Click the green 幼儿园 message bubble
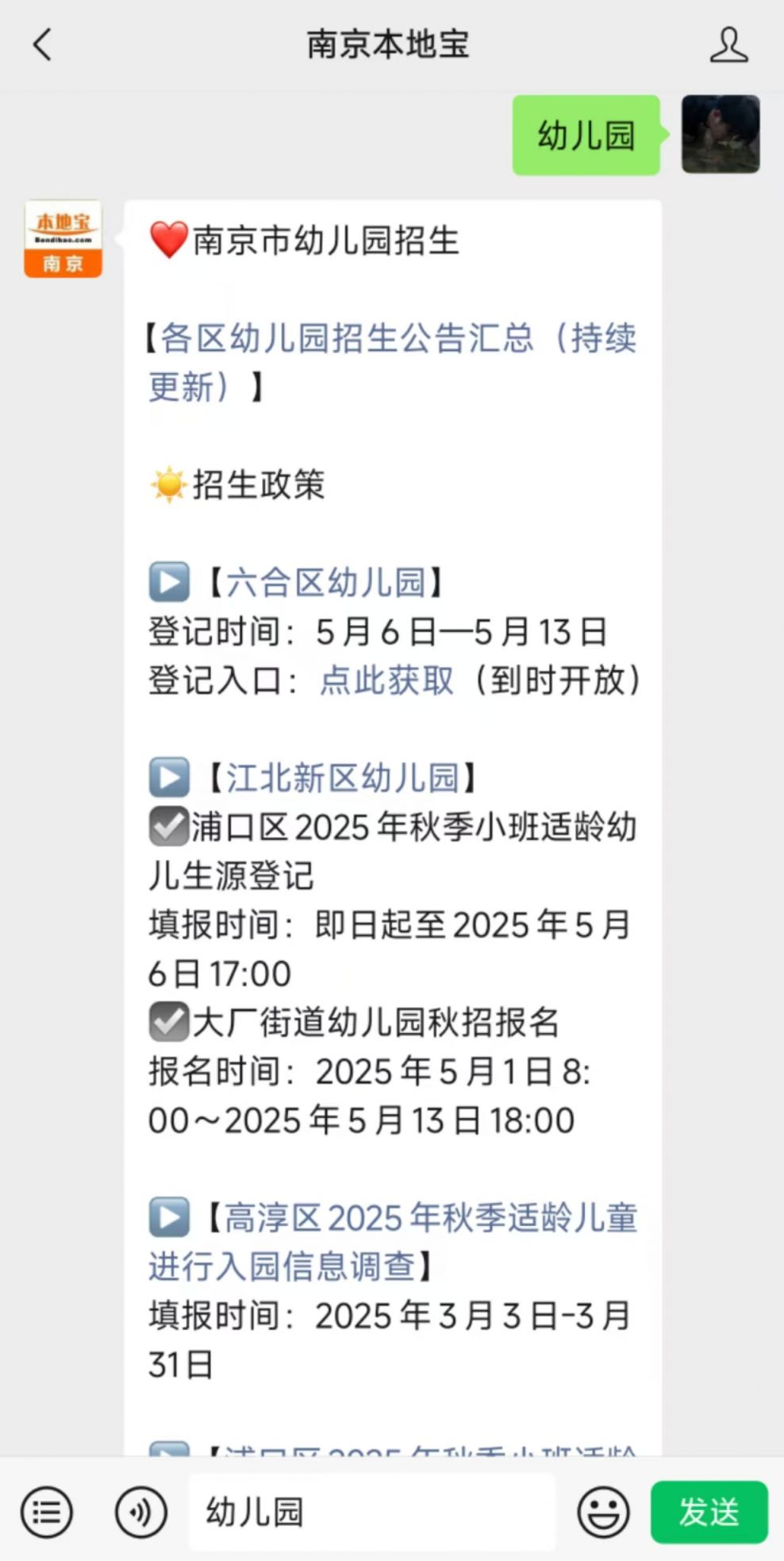This screenshot has width=784, height=1561. (x=586, y=135)
